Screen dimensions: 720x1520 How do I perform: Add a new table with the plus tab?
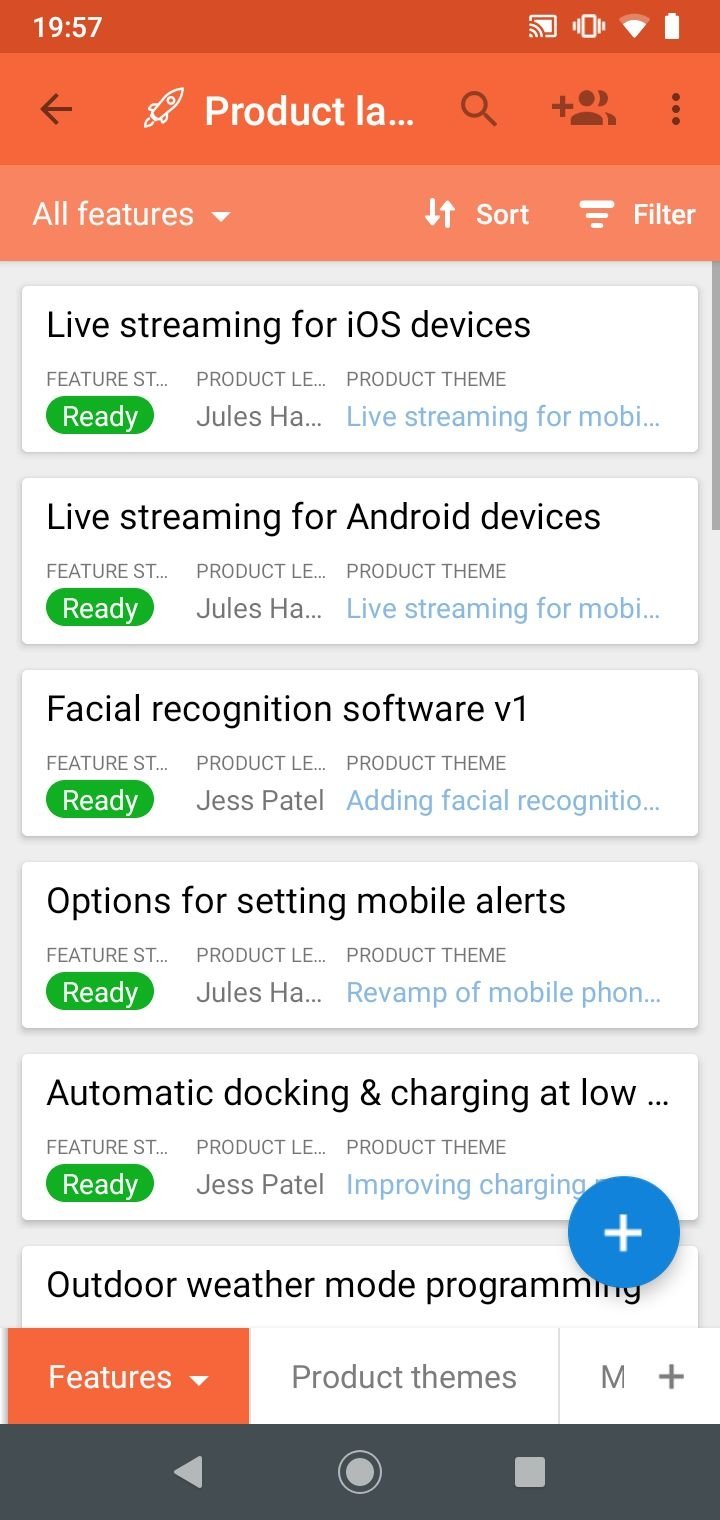pyautogui.click(x=671, y=1377)
